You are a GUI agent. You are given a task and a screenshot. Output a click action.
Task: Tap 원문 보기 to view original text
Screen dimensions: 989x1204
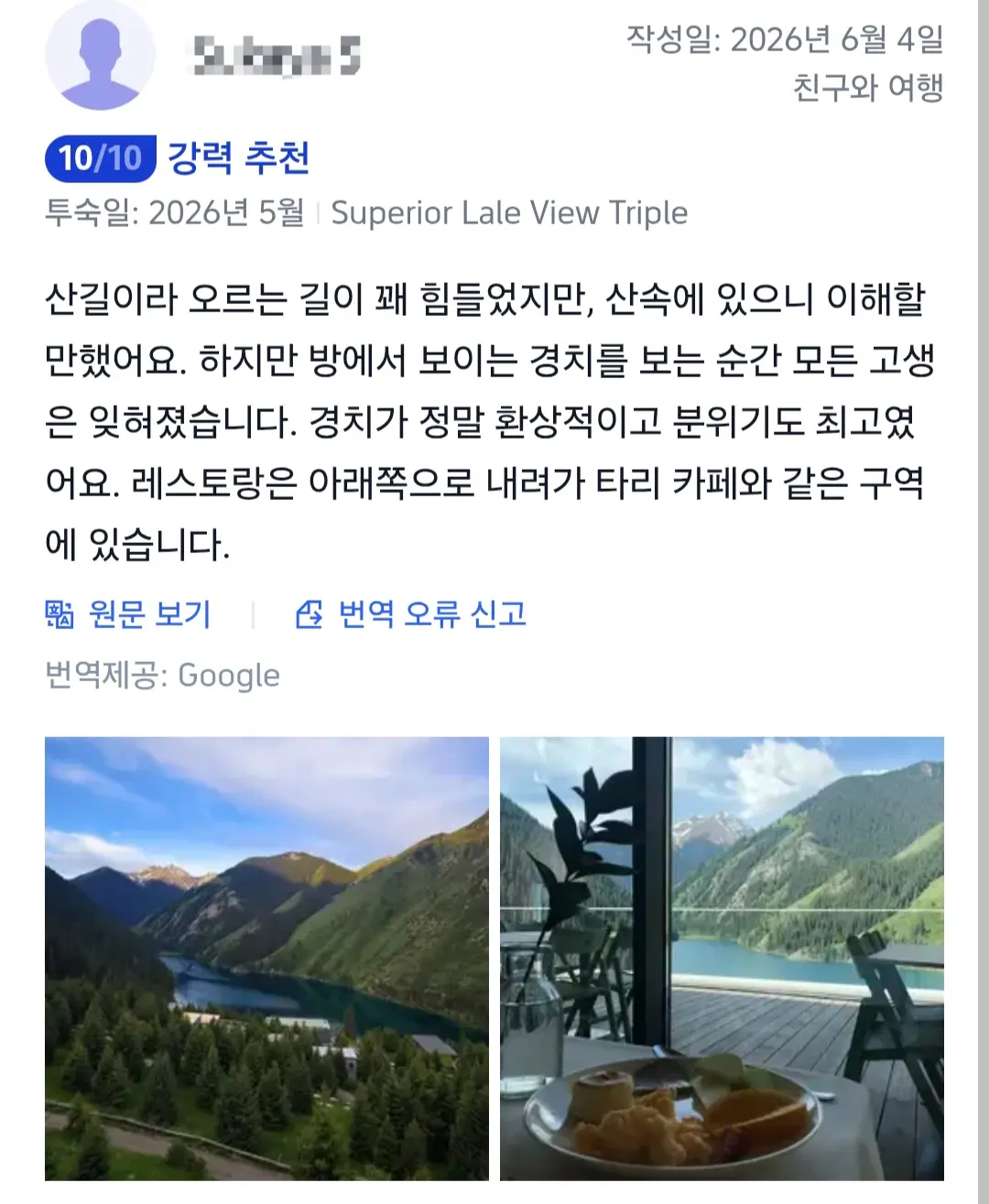tap(128, 613)
